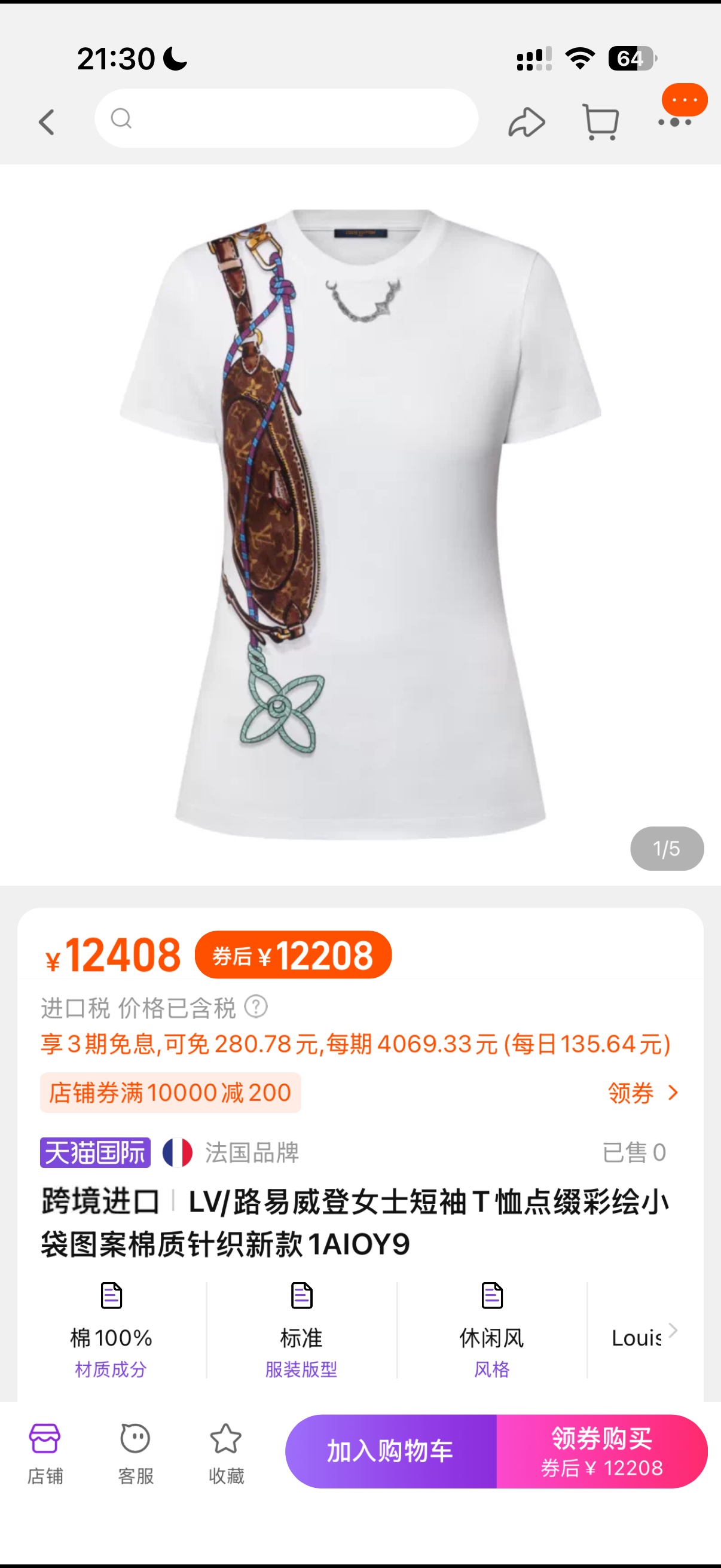721x1568 pixels.
Task: Visit the store via 店铺
Action: coord(45,1453)
